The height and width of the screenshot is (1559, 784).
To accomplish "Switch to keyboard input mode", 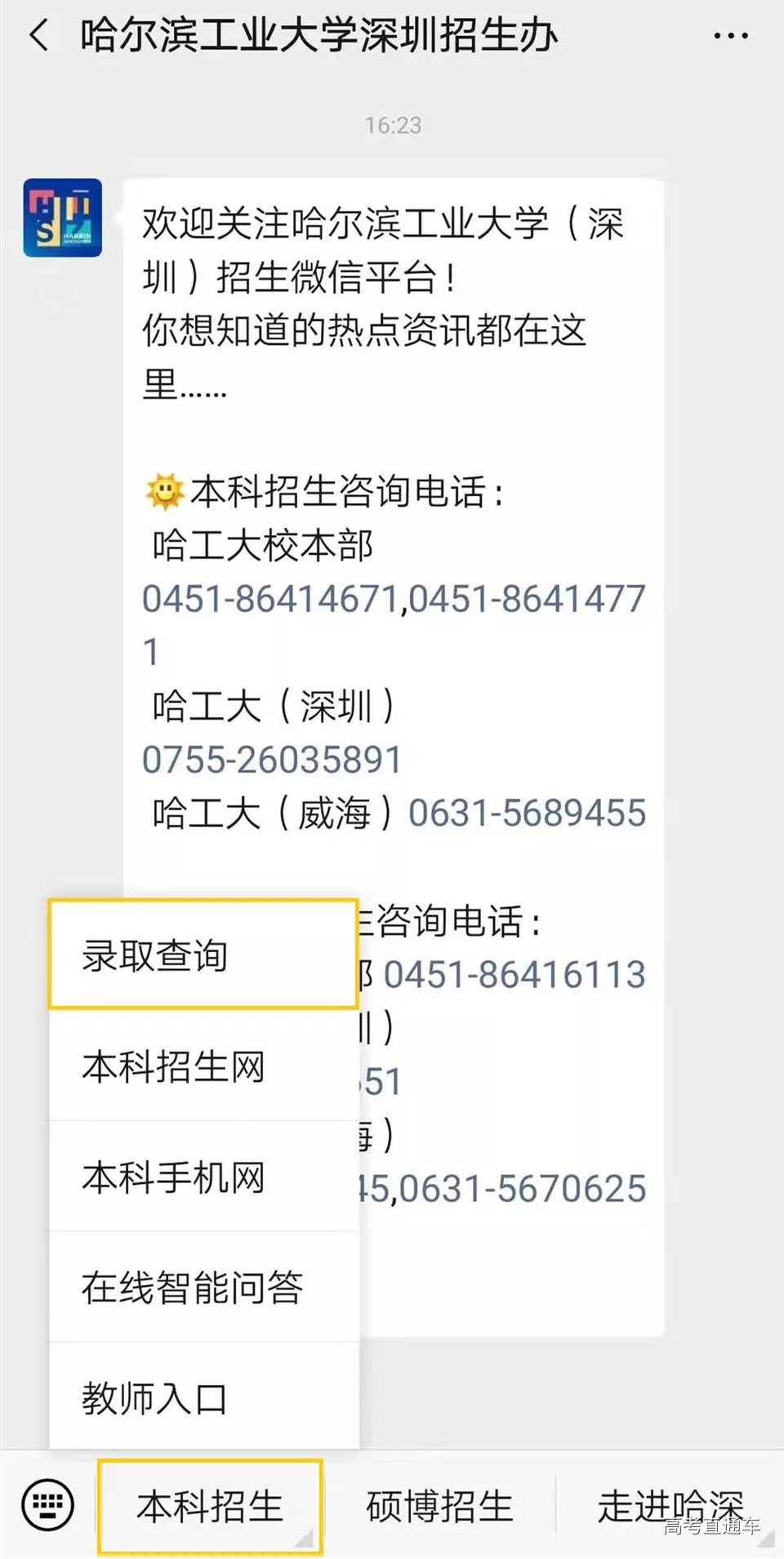I will (47, 1504).
